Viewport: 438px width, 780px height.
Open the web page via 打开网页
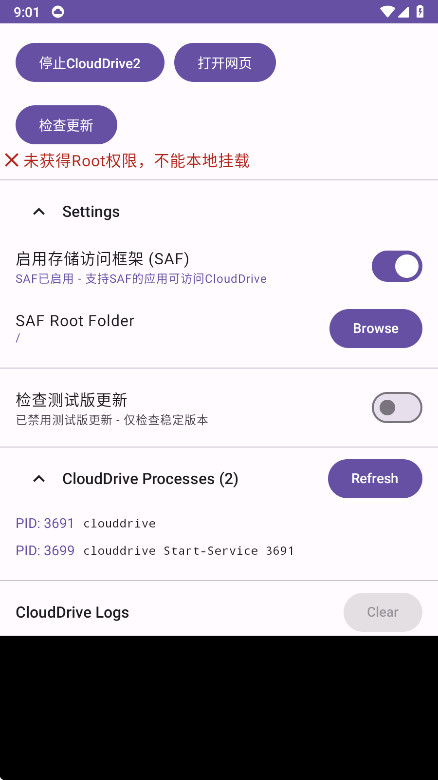[x=224, y=63]
